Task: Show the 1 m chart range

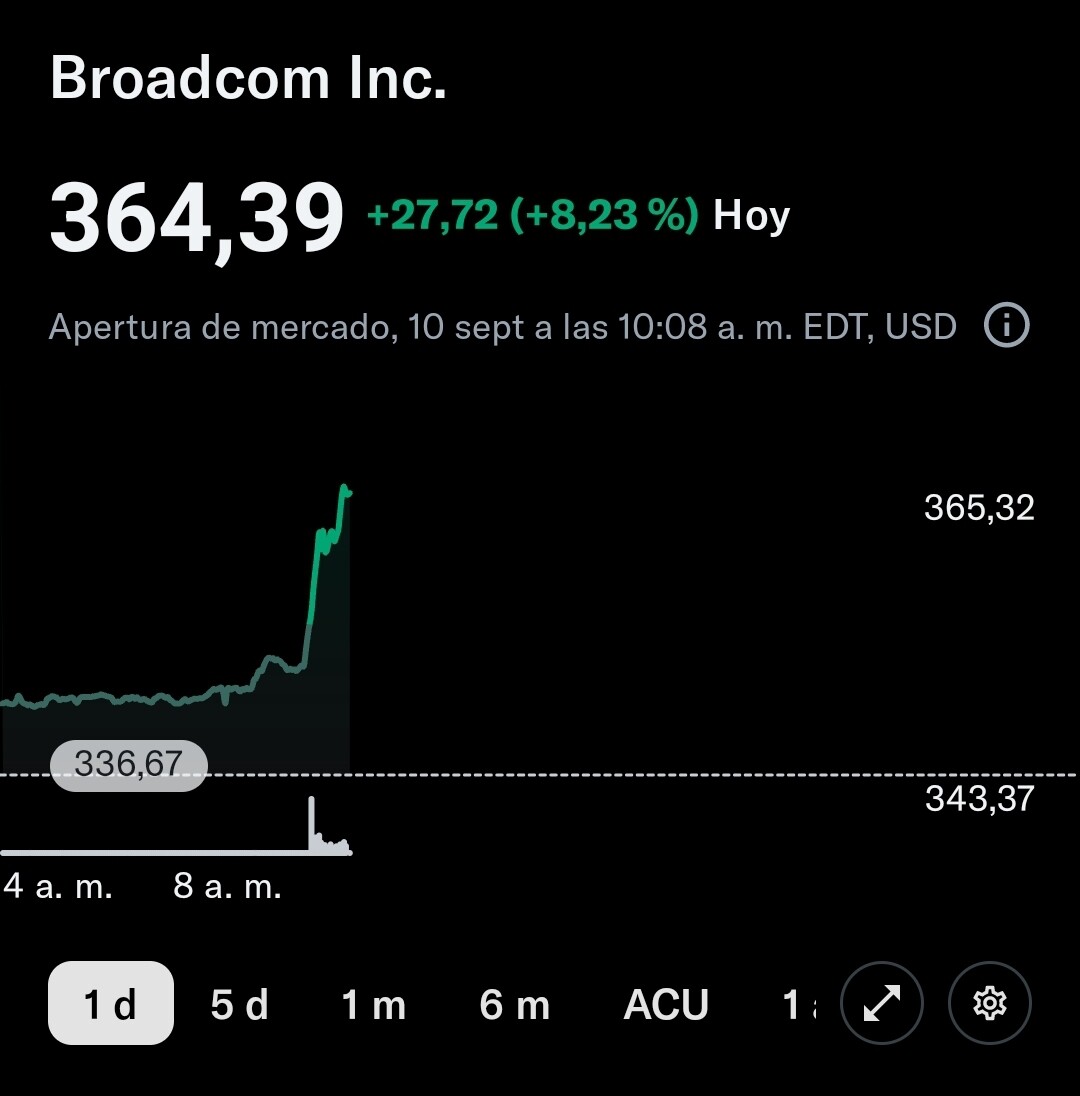Action: coord(374,1004)
